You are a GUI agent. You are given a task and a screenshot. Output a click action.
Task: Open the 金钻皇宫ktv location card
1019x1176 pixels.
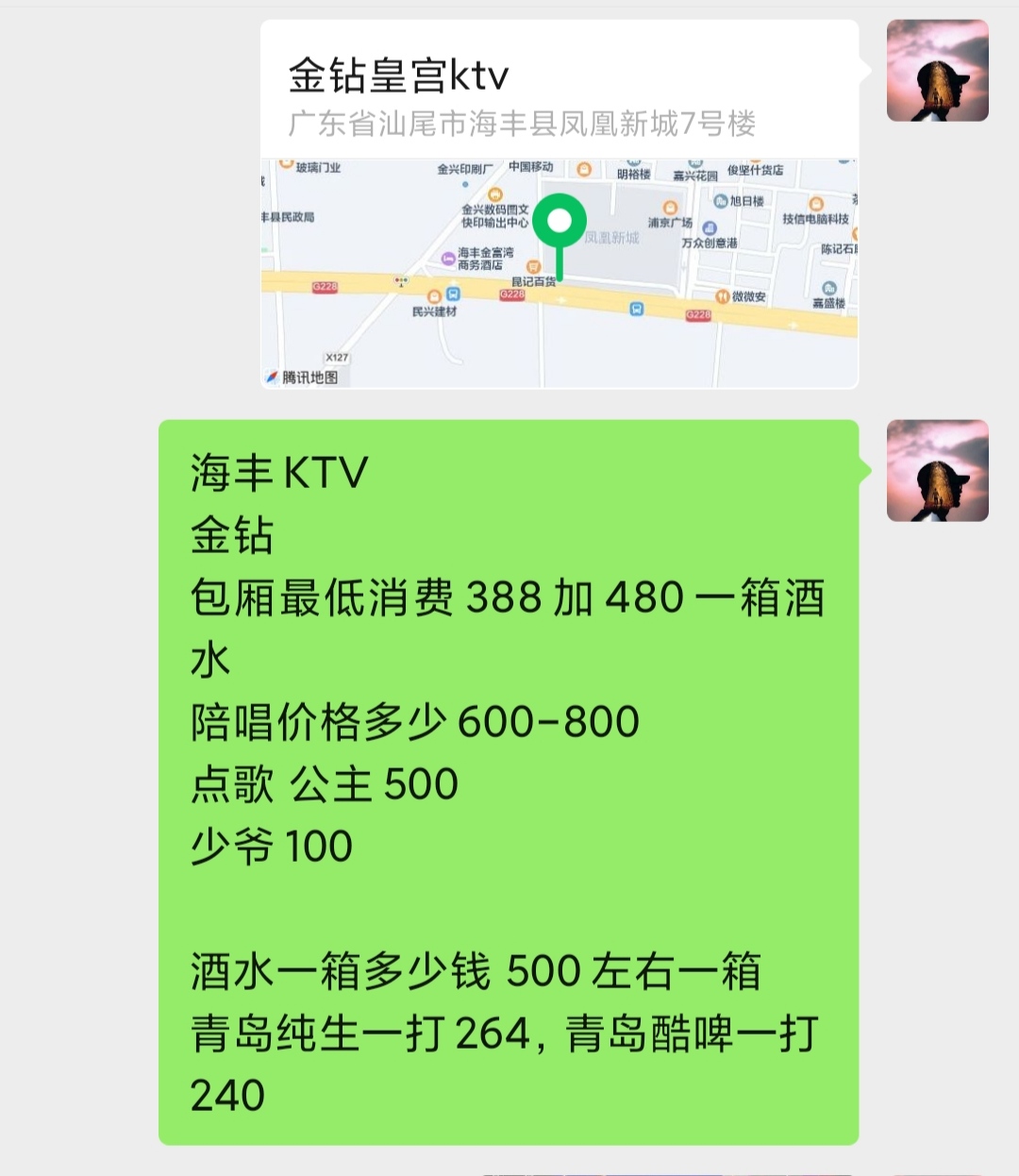coord(559,203)
